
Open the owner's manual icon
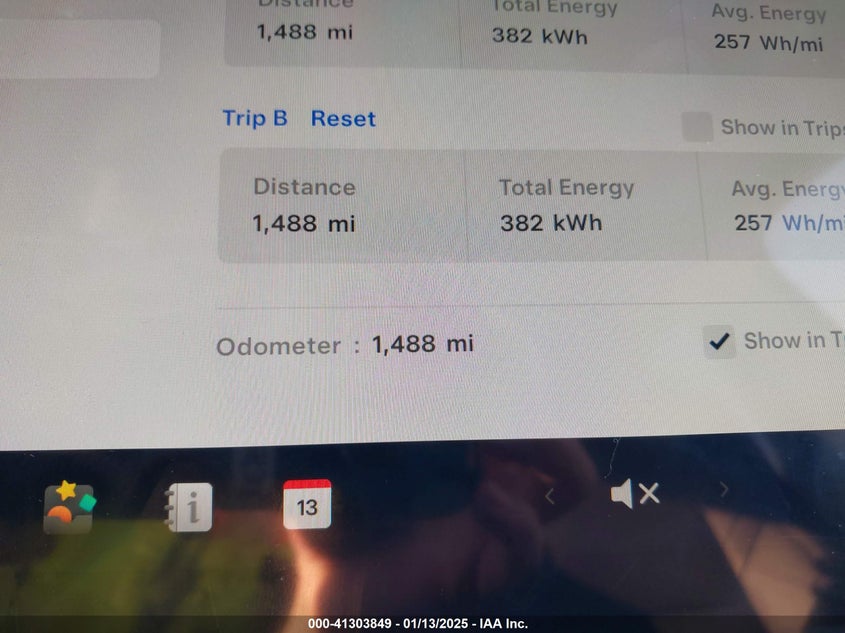189,507
